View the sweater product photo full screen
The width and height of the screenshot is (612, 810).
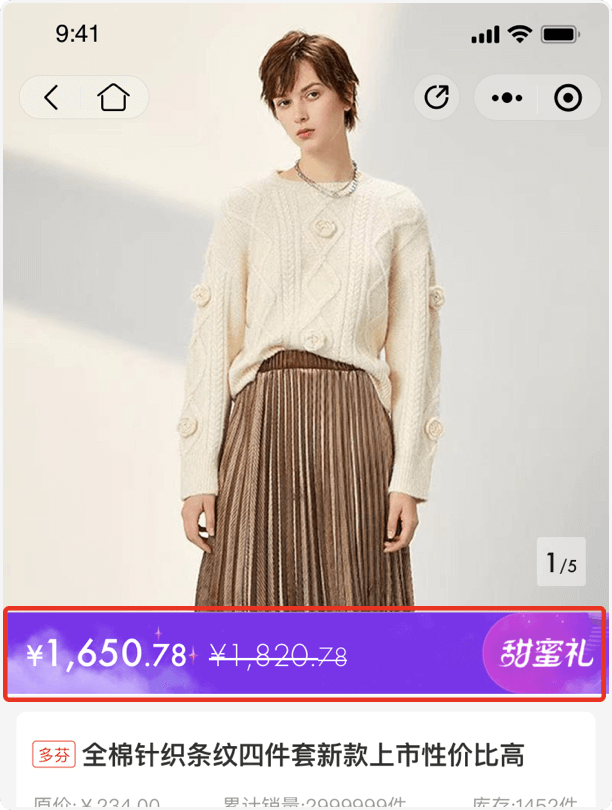point(306,330)
